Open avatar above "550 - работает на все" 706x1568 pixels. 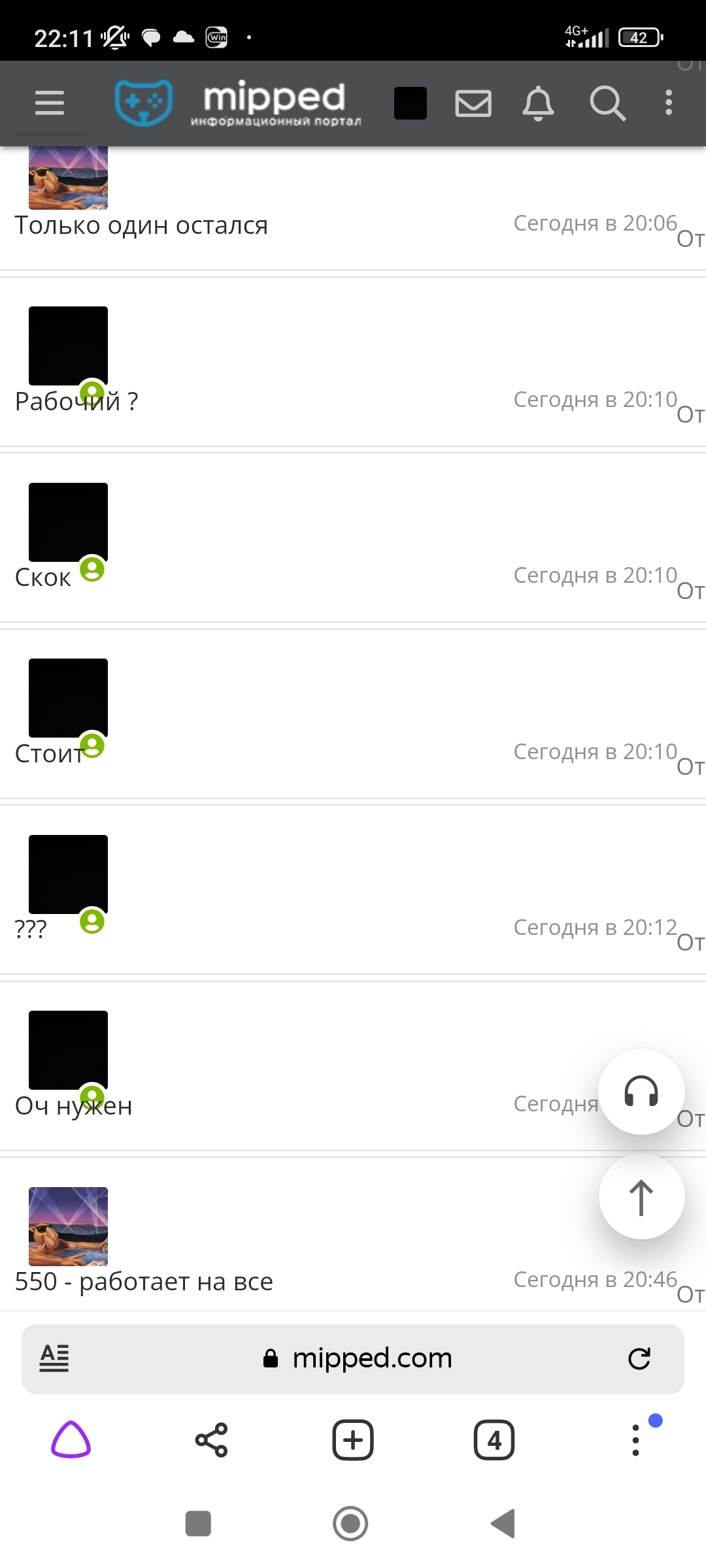pyautogui.click(x=68, y=1226)
